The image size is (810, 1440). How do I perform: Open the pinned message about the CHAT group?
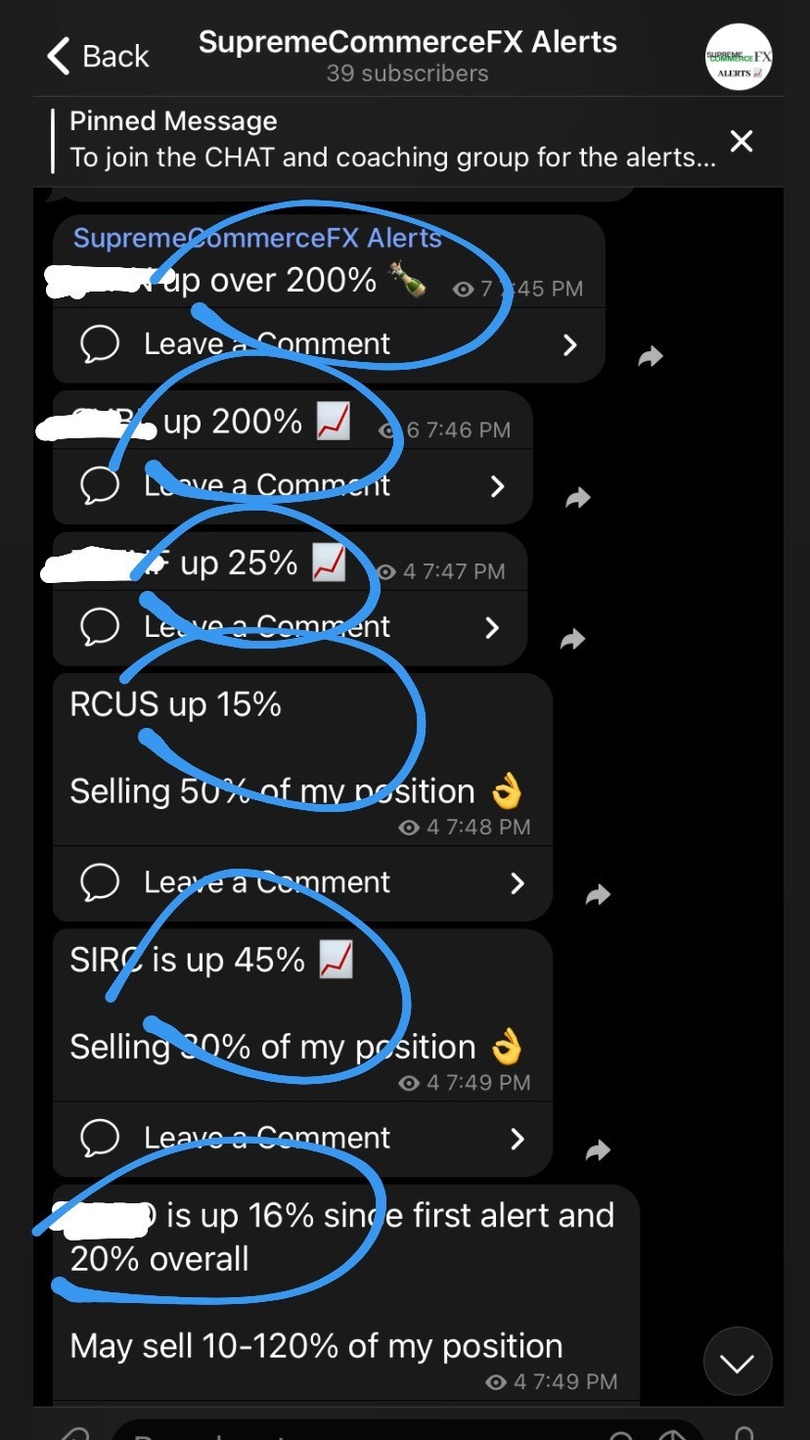(x=392, y=140)
